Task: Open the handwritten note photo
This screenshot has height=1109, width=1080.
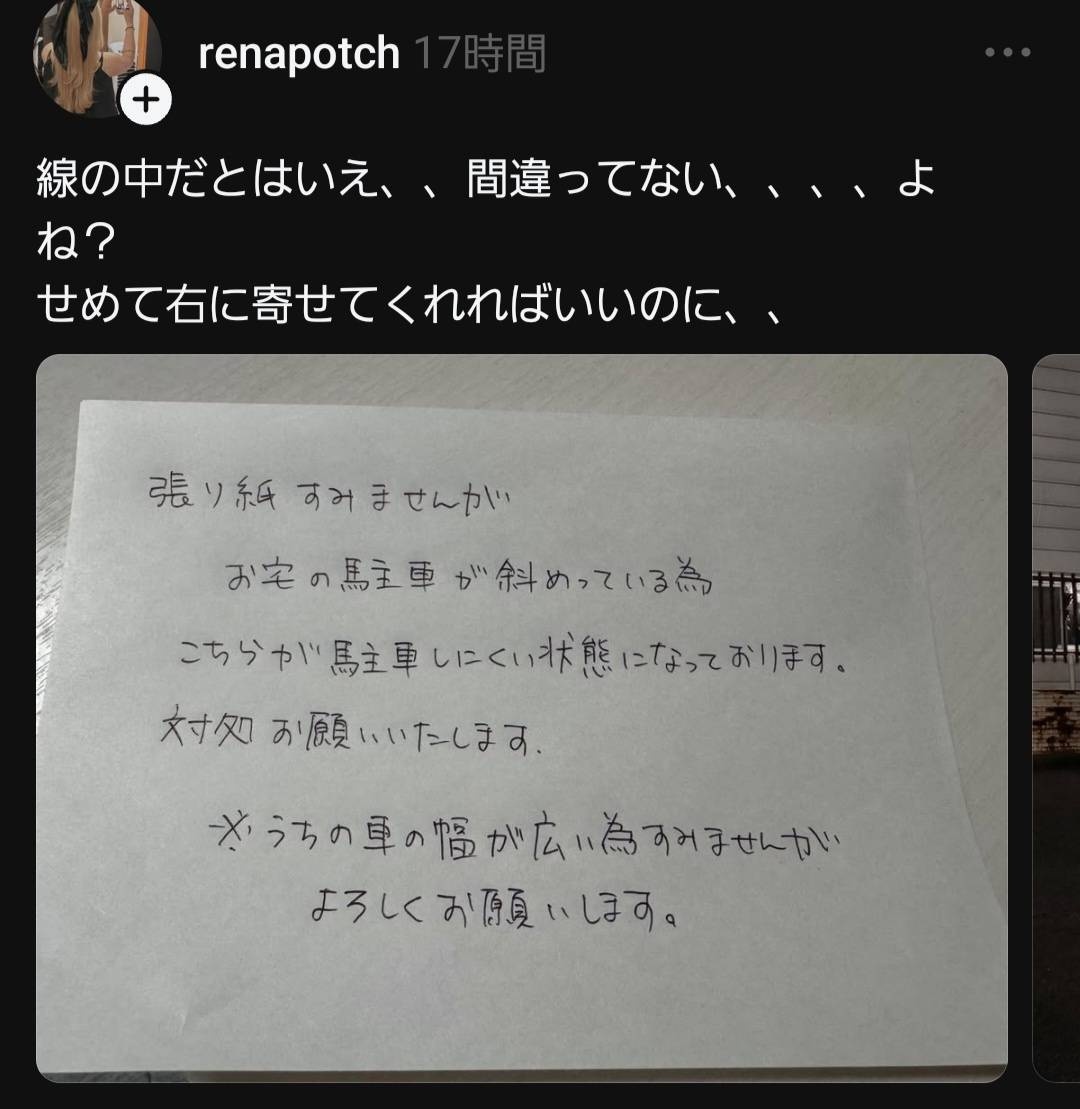Action: point(521,716)
